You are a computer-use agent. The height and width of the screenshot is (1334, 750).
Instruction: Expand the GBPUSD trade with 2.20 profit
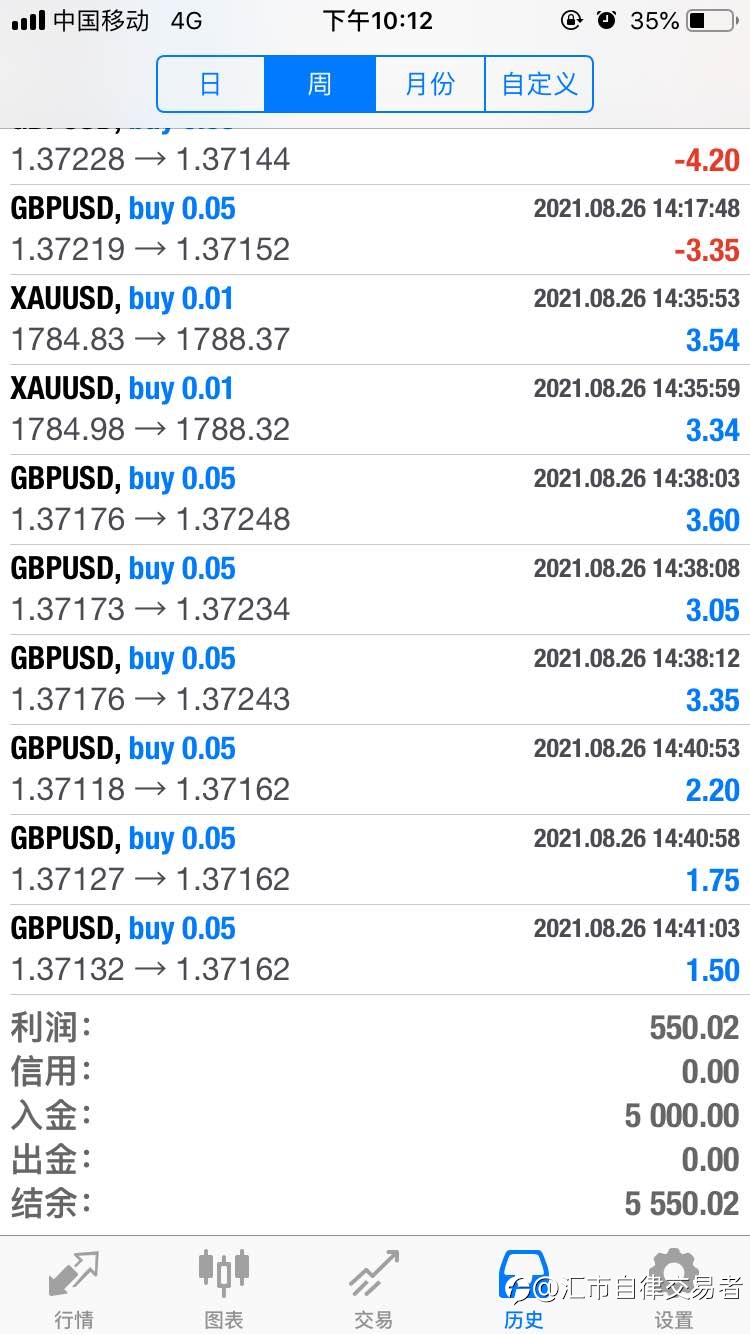375,770
